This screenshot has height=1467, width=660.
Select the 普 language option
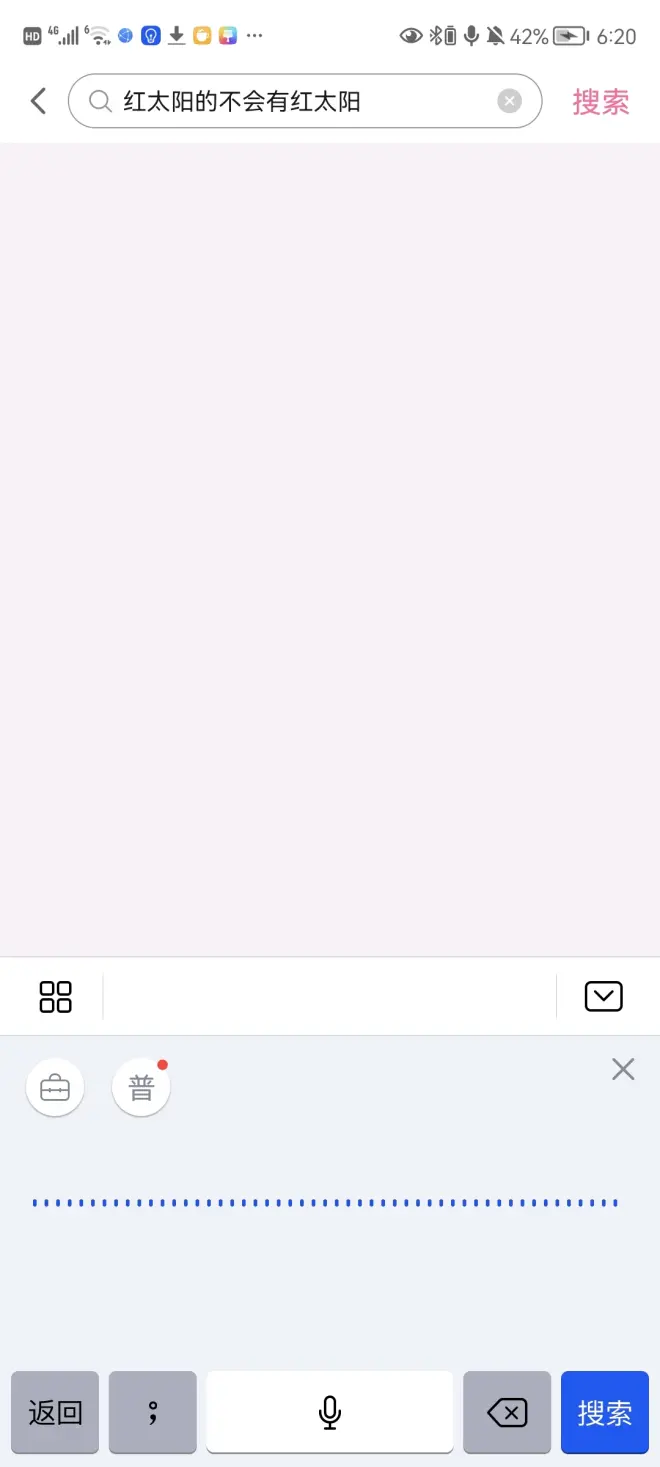click(141, 1088)
